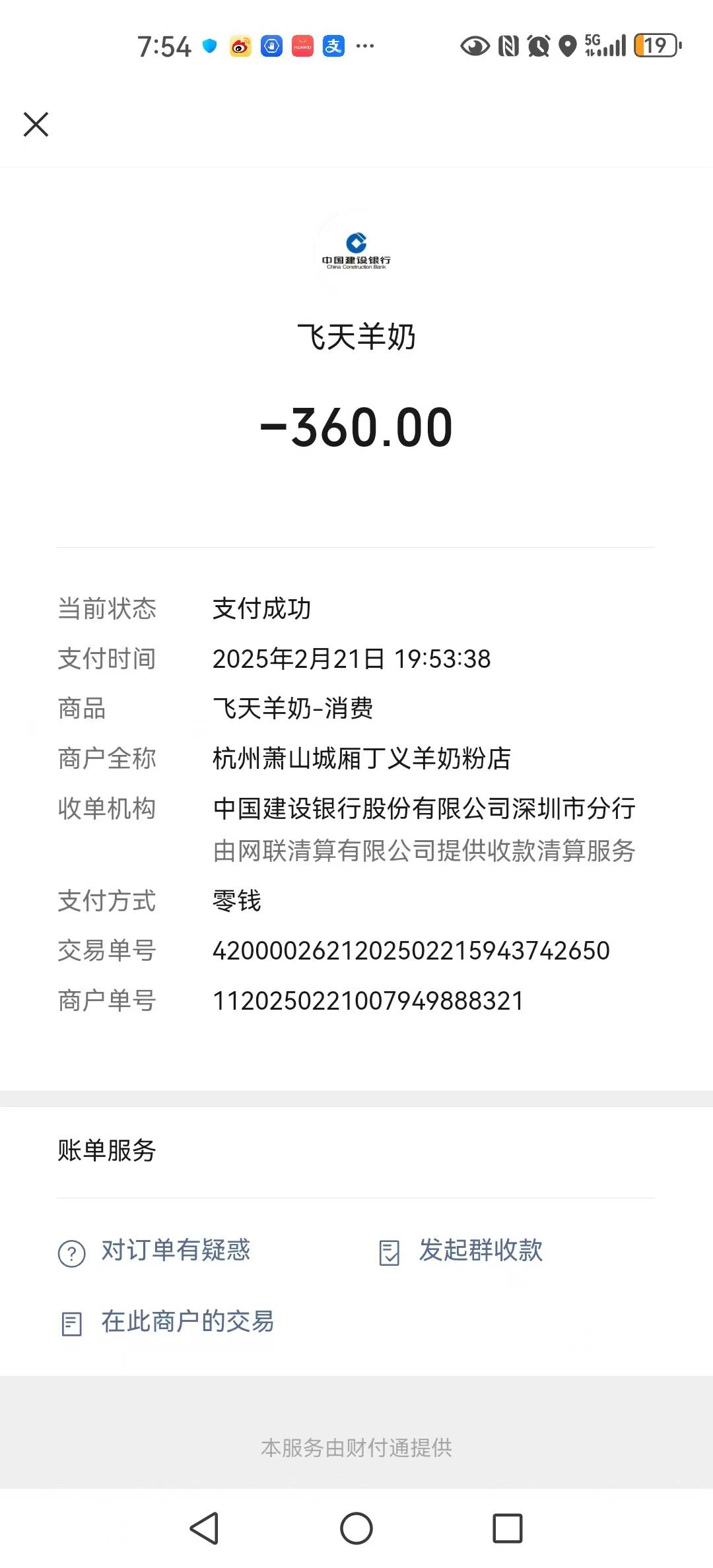Close the payment details page
The height and width of the screenshot is (1568, 713).
36,124
